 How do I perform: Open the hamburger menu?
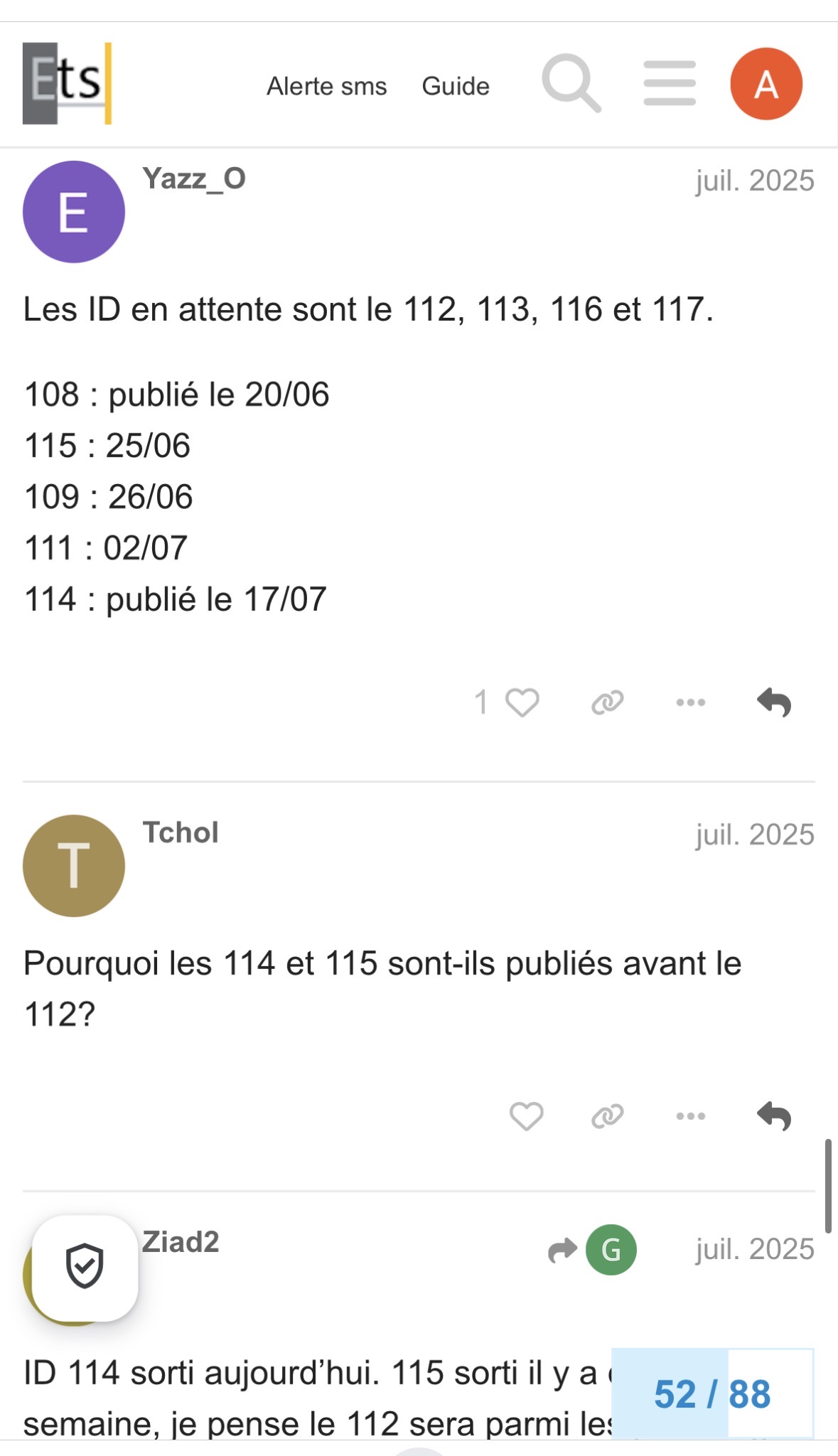[x=670, y=83]
